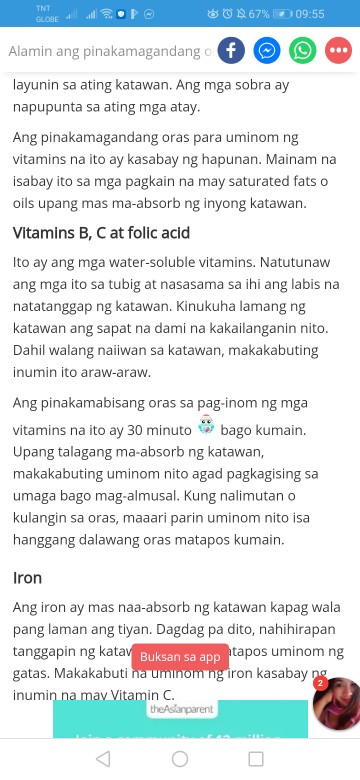Go to the home screen
The width and height of the screenshot is (360, 780).
point(180,759)
